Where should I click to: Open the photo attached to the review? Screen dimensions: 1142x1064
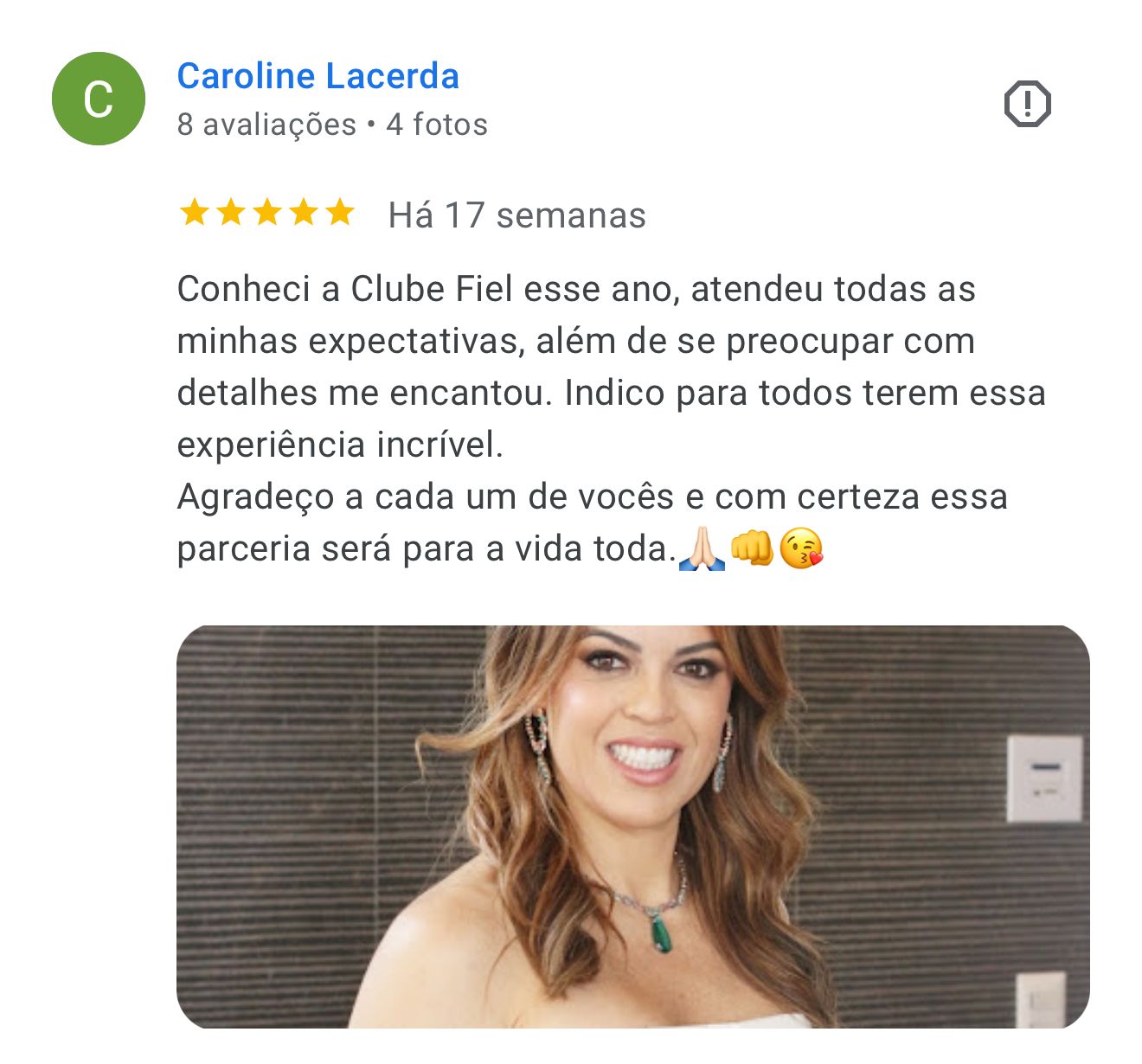(x=632, y=826)
